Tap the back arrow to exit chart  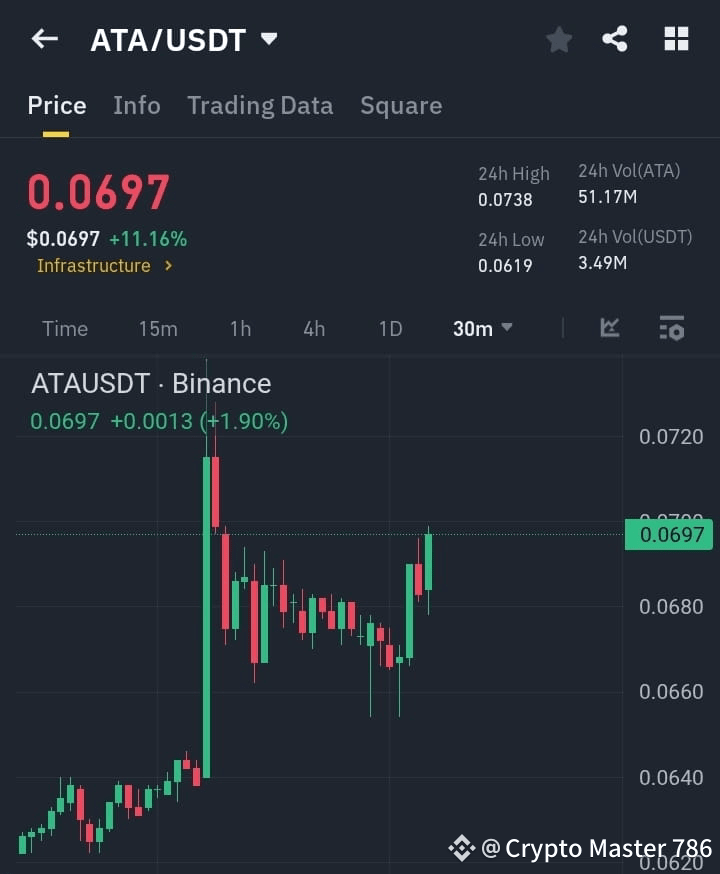pos(44,38)
